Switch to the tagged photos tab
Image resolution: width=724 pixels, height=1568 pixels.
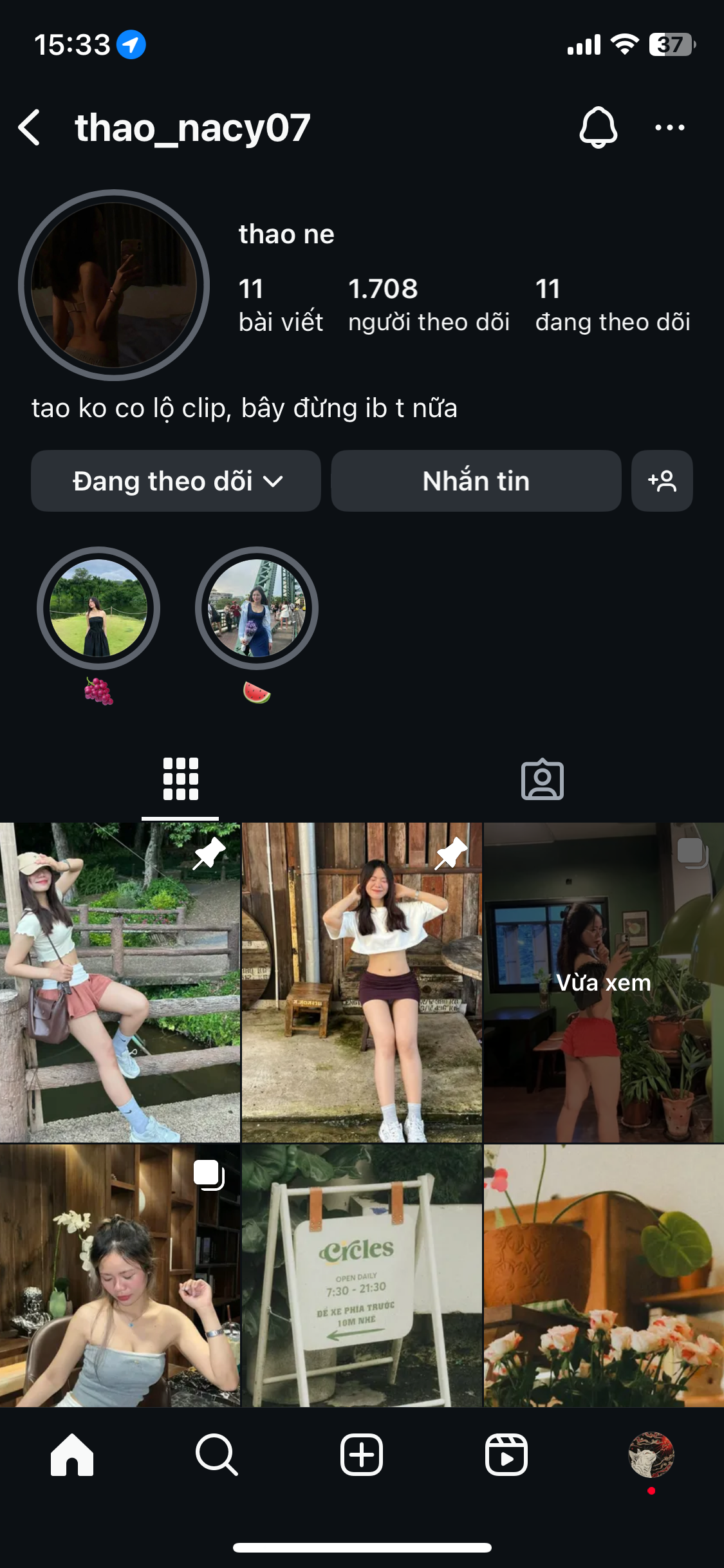tap(542, 779)
